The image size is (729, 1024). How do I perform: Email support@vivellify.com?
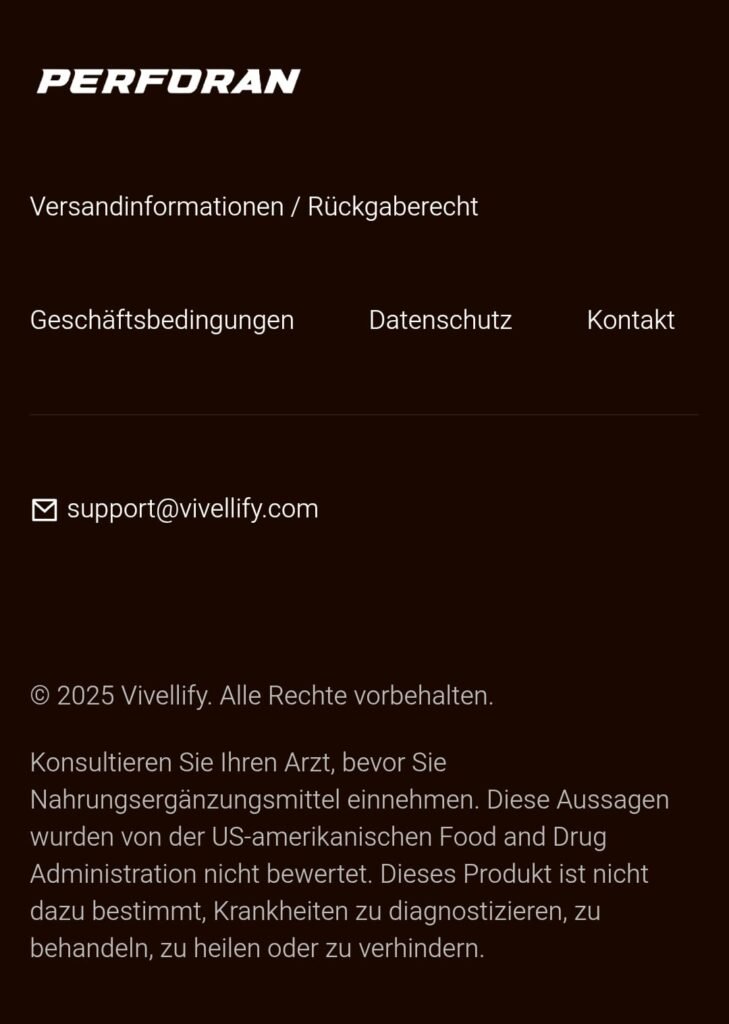click(x=192, y=509)
